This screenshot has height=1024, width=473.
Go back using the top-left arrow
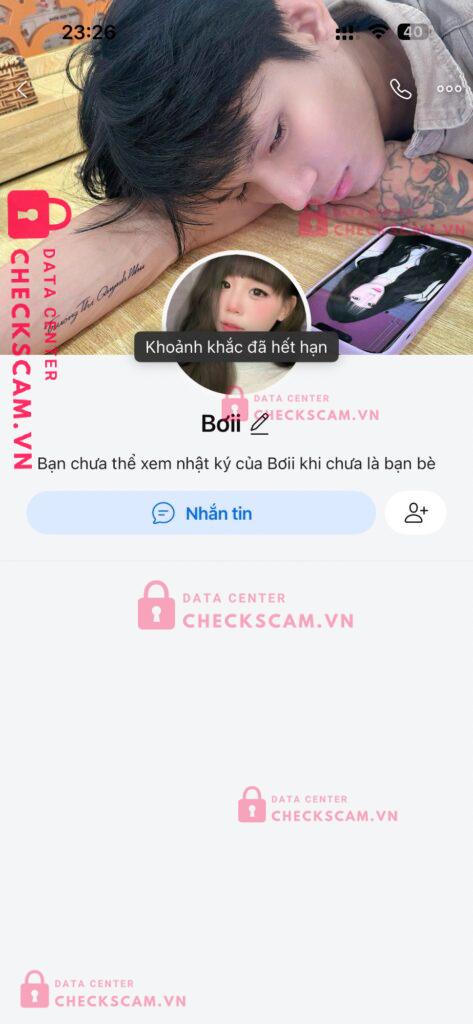pyautogui.click(x=24, y=89)
